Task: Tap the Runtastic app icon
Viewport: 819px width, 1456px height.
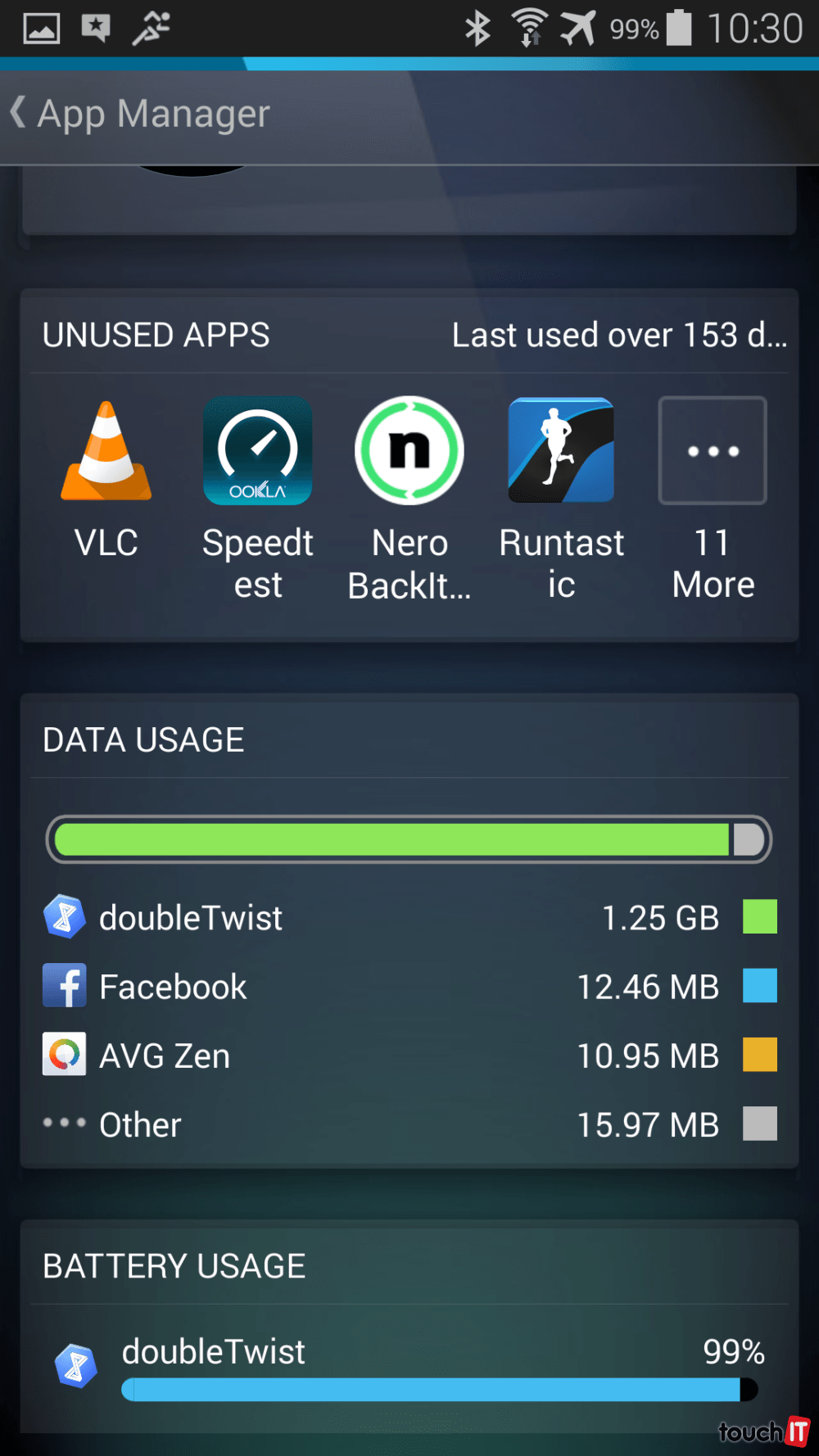Action: (561, 451)
